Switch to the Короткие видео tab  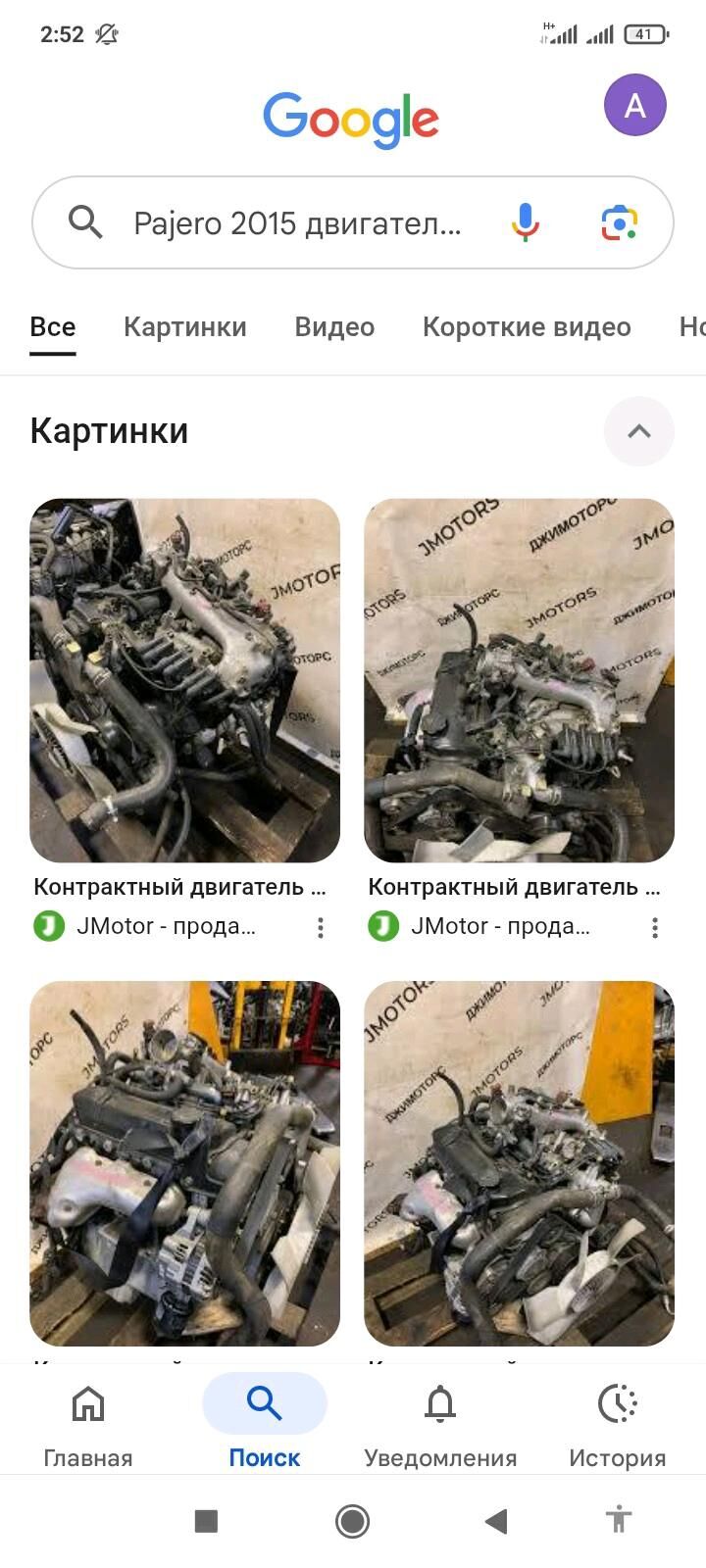(x=526, y=327)
